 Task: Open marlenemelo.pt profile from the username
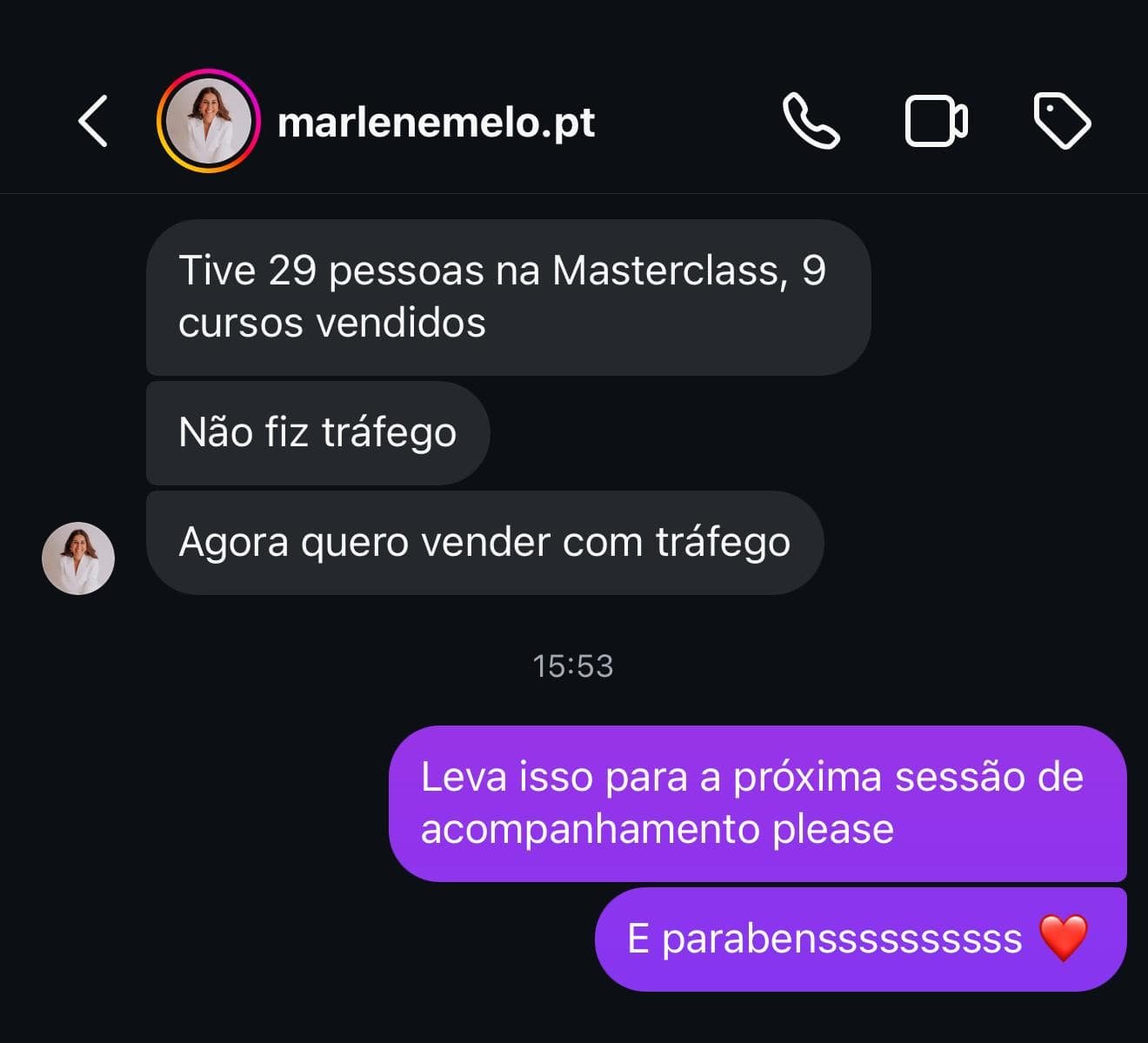click(x=436, y=122)
